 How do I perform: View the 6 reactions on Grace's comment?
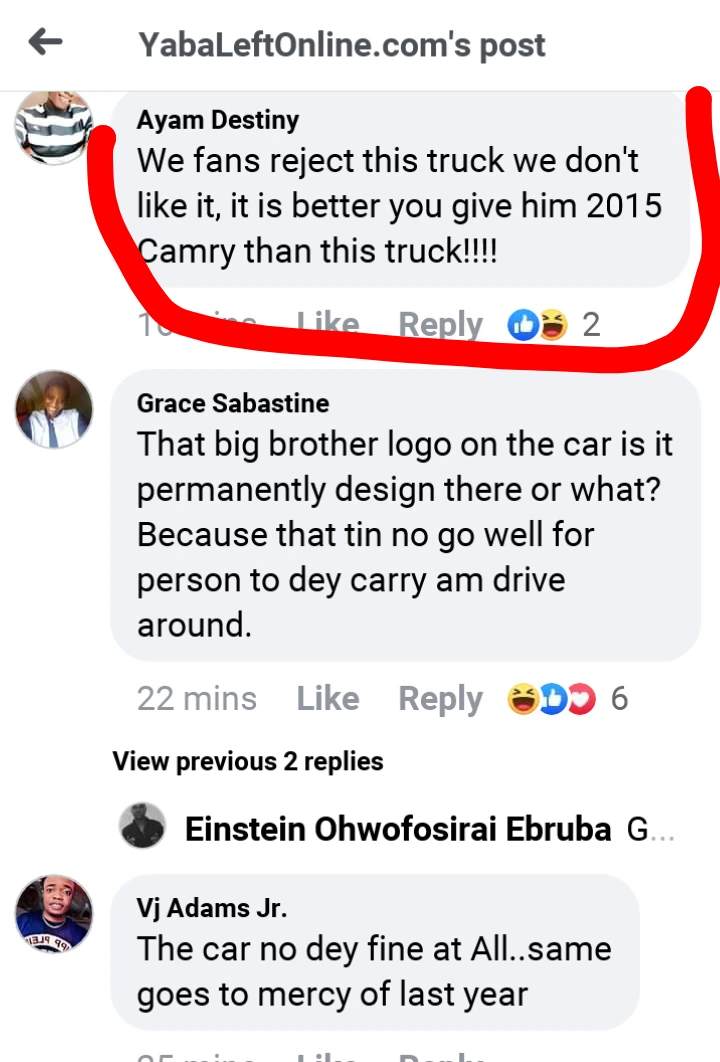pyautogui.click(x=567, y=698)
